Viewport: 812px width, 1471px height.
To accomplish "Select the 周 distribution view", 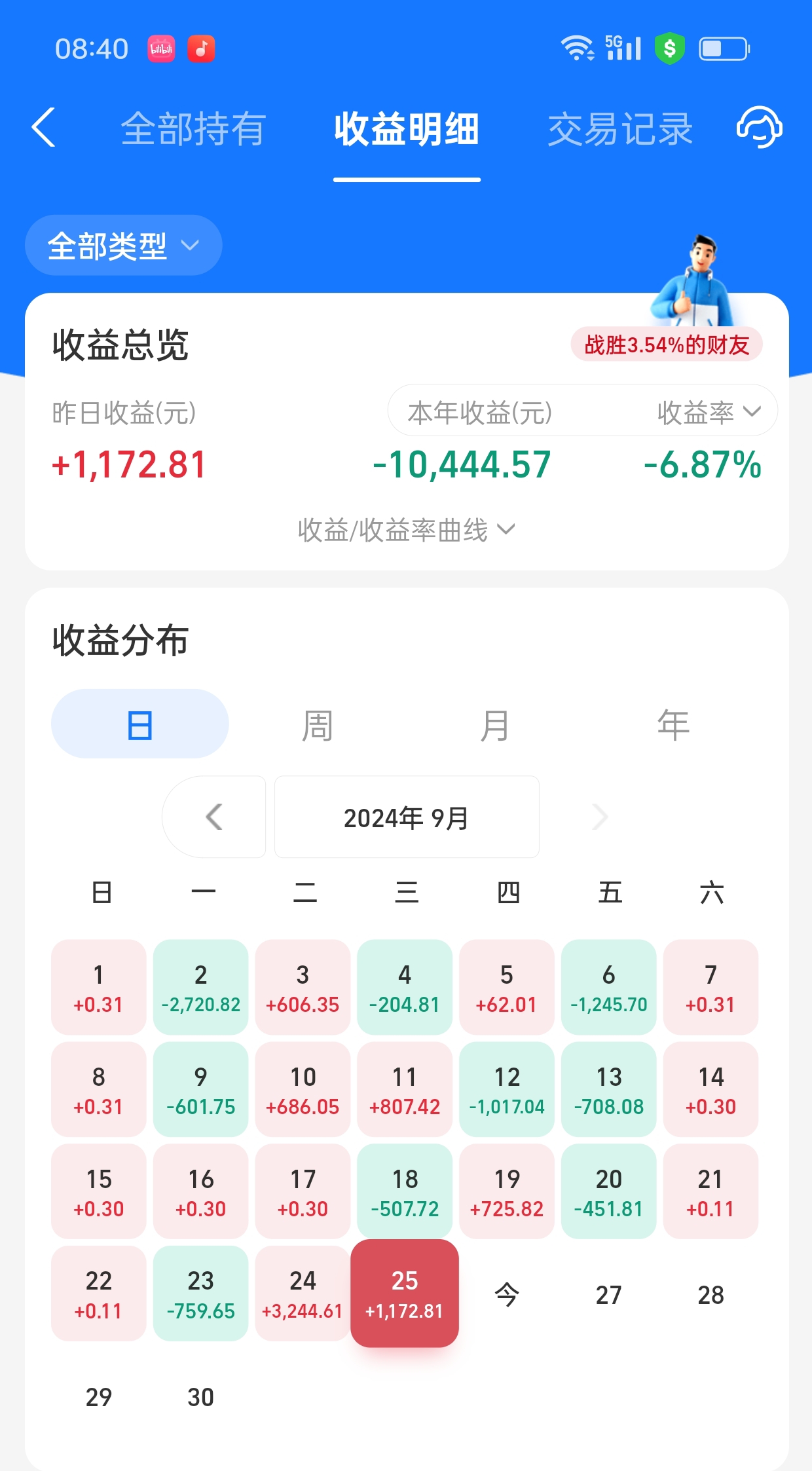I will 318,724.
